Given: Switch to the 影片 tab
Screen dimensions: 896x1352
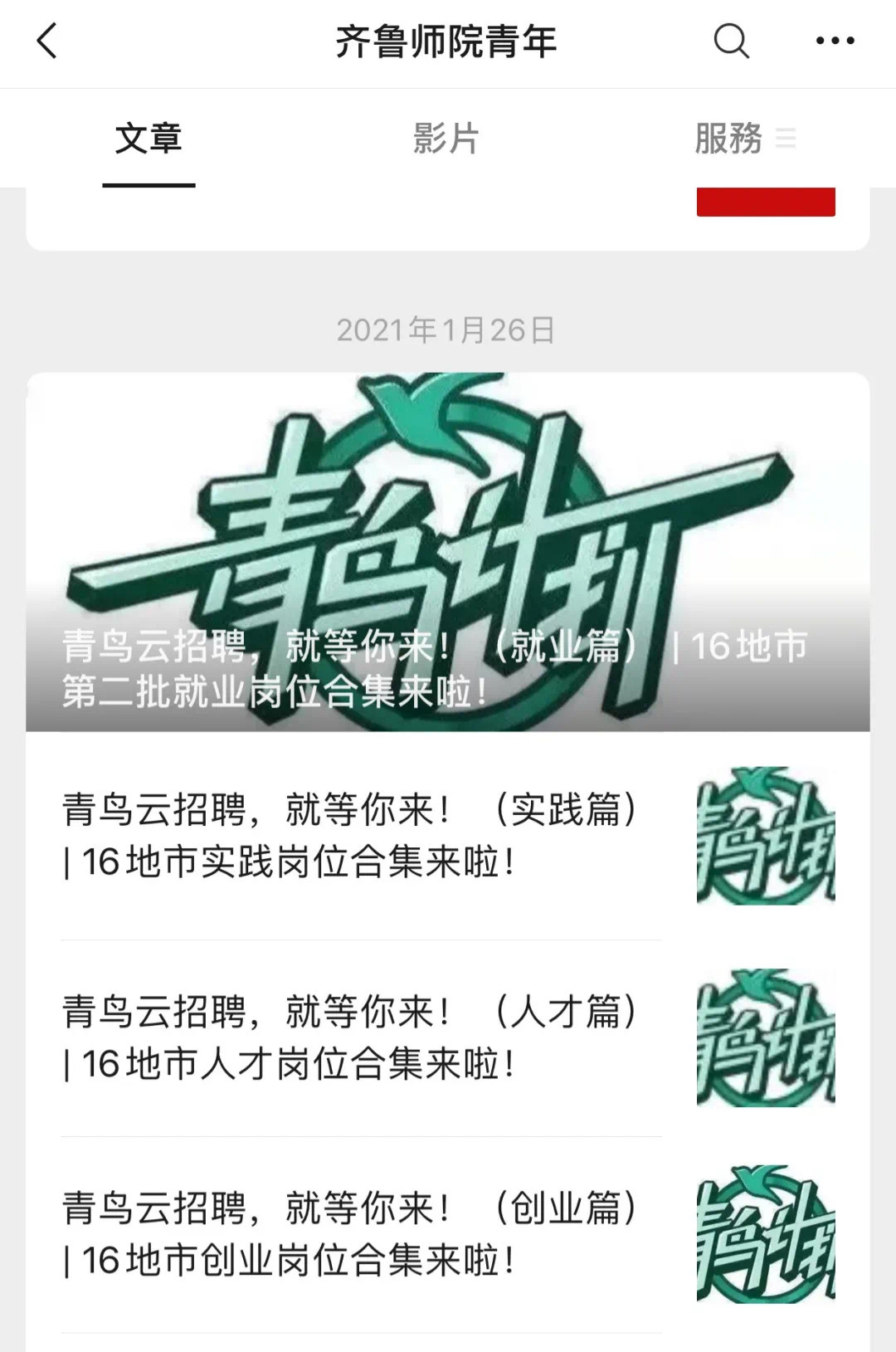Looking at the screenshot, I should click(x=446, y=139).
